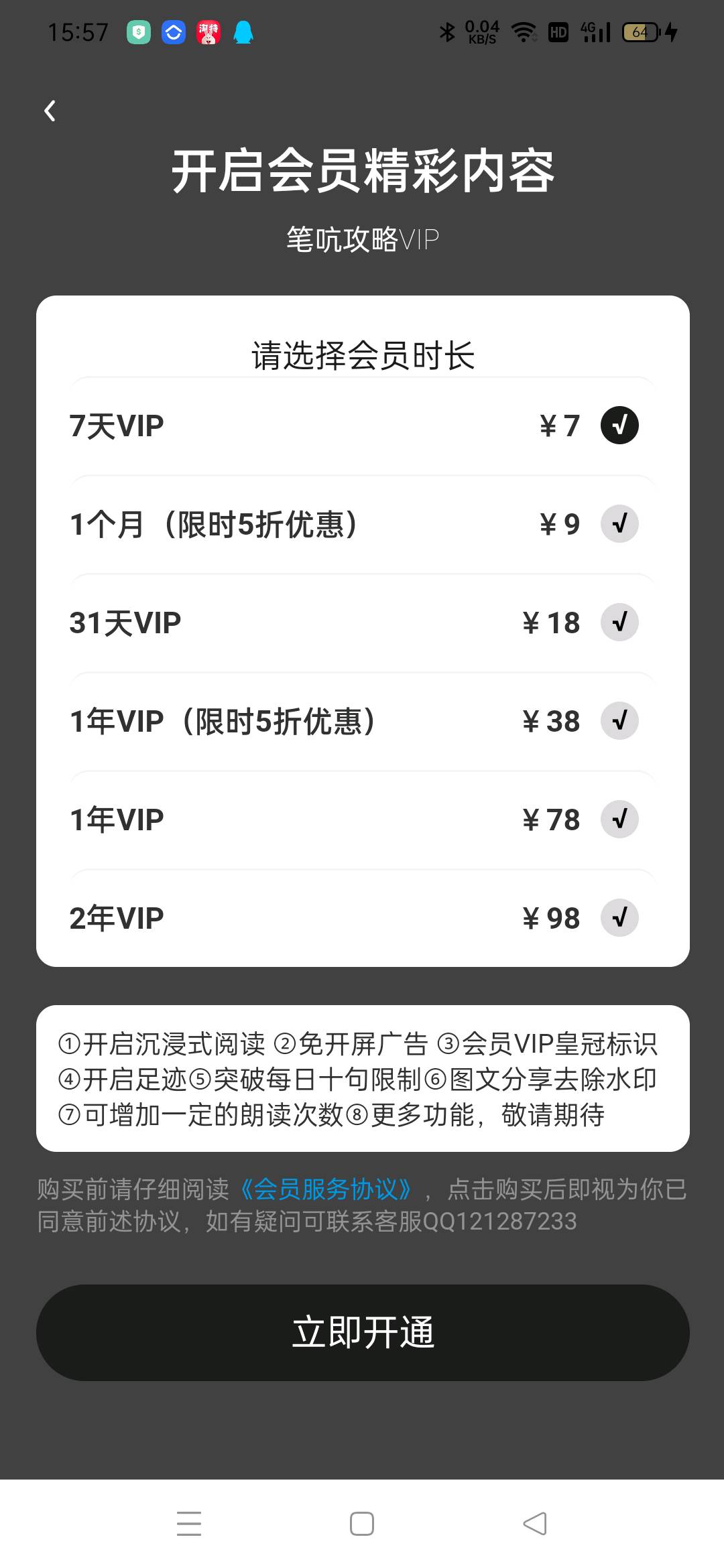Go back using the top-left arrow

(x=50, y=111)
